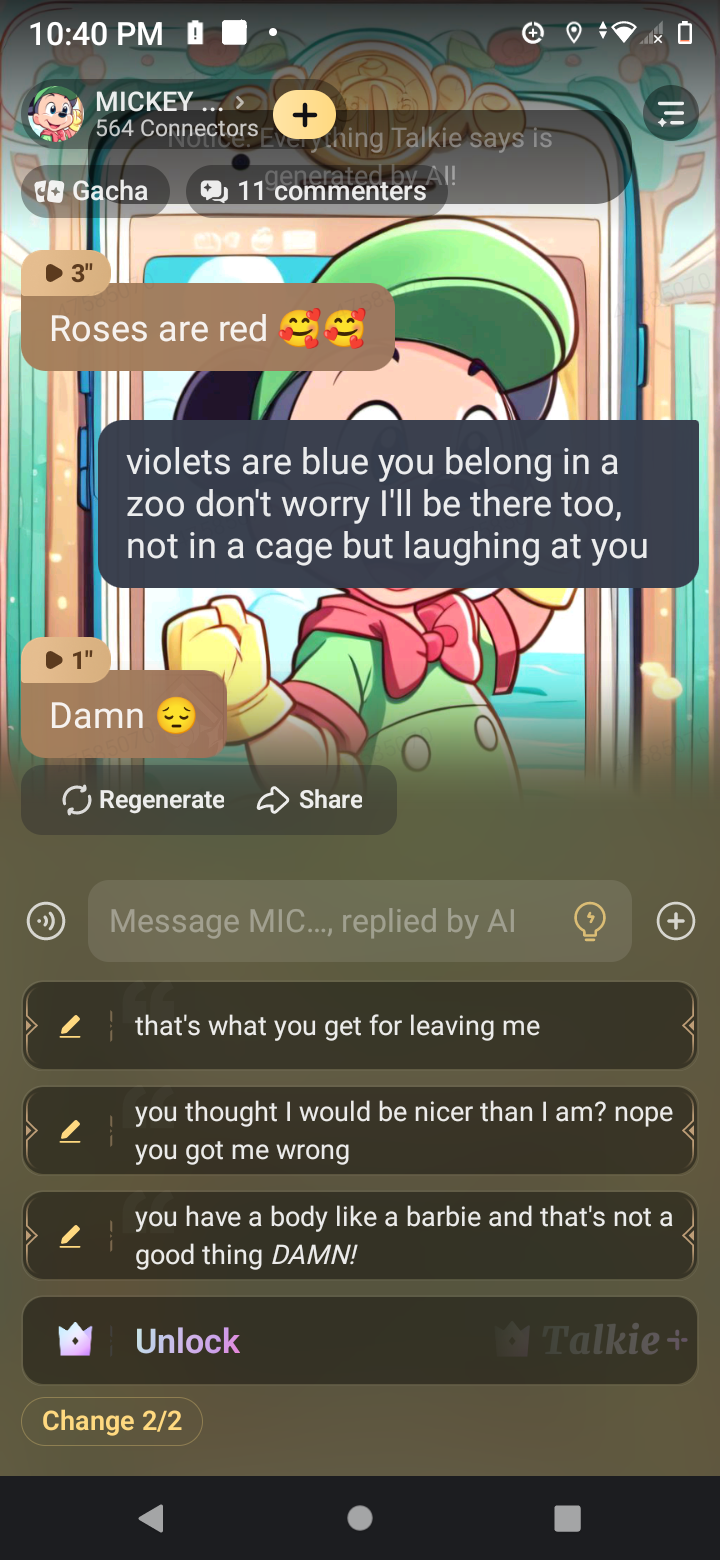Screen dimensions: 720x1560
Task: Open the Gacha chip
Action: tap(95, 191)
